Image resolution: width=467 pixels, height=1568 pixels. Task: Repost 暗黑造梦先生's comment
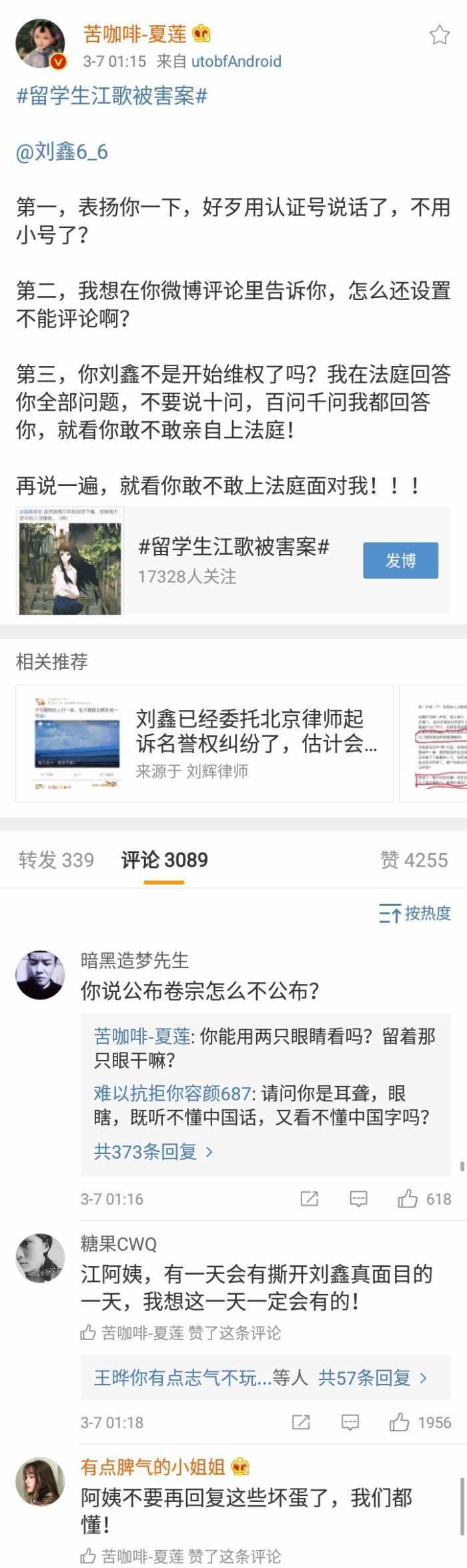click(x=310, y=1199)
